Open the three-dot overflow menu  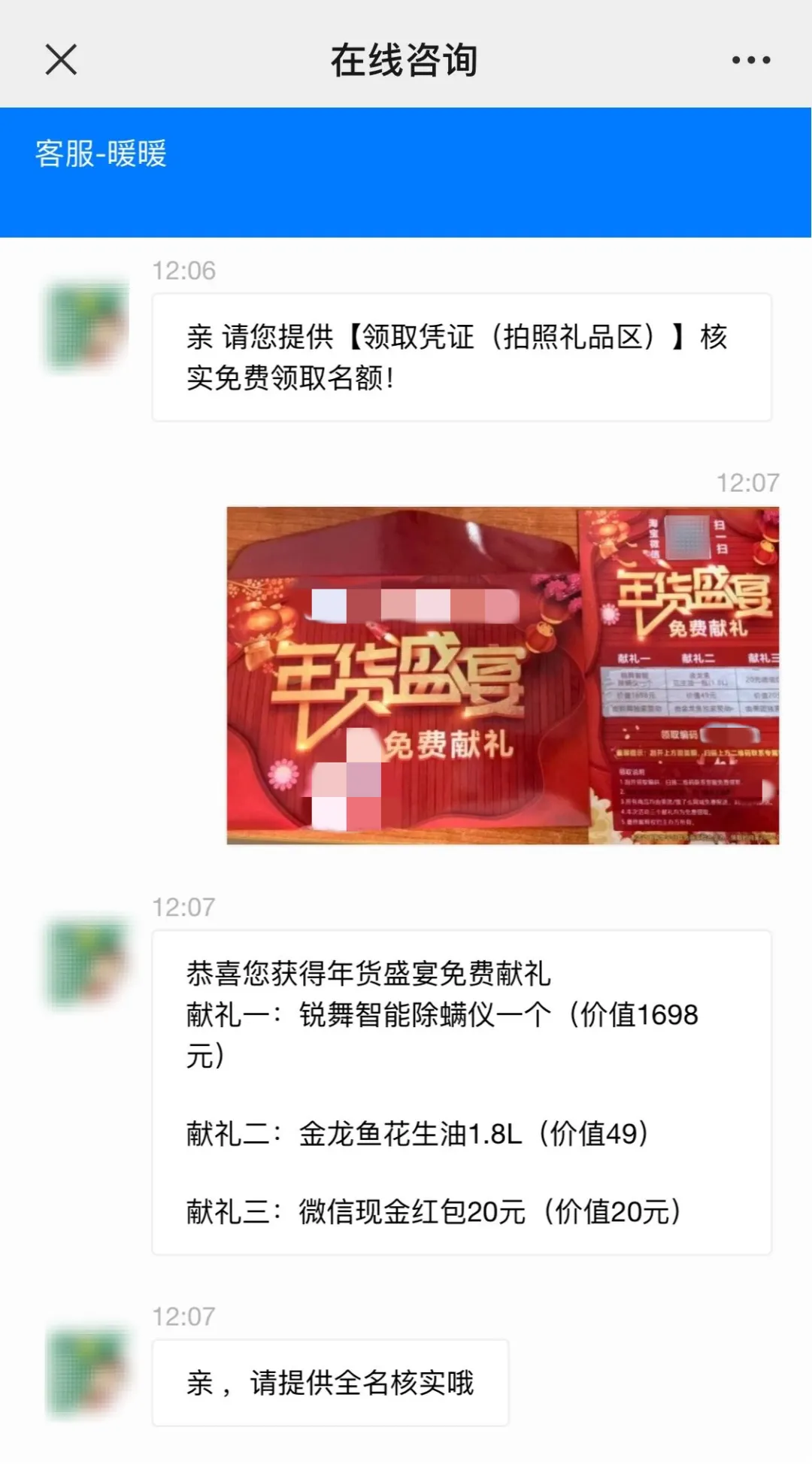click(751, 59)
